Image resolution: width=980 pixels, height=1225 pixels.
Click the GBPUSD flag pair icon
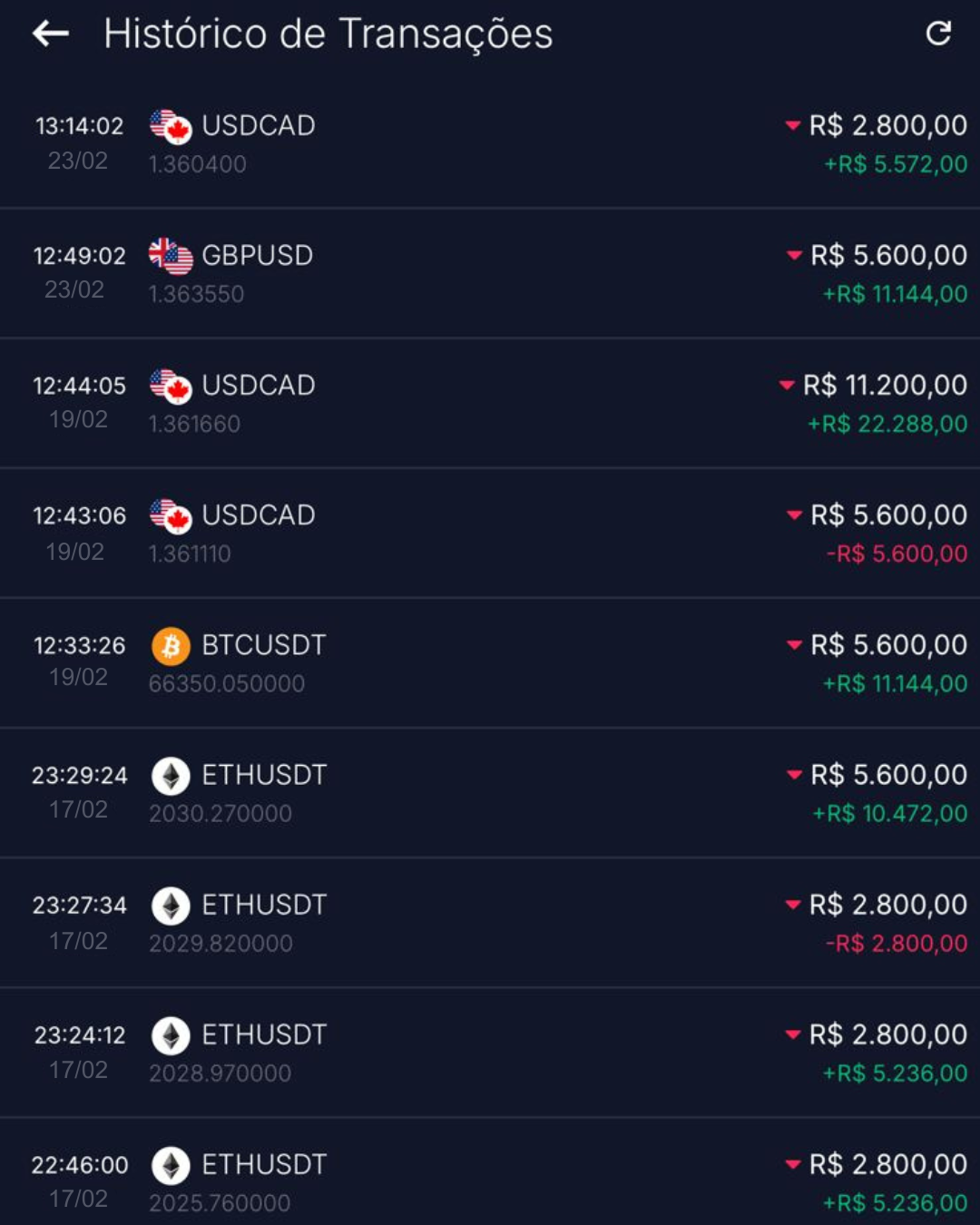pos(171,257)
